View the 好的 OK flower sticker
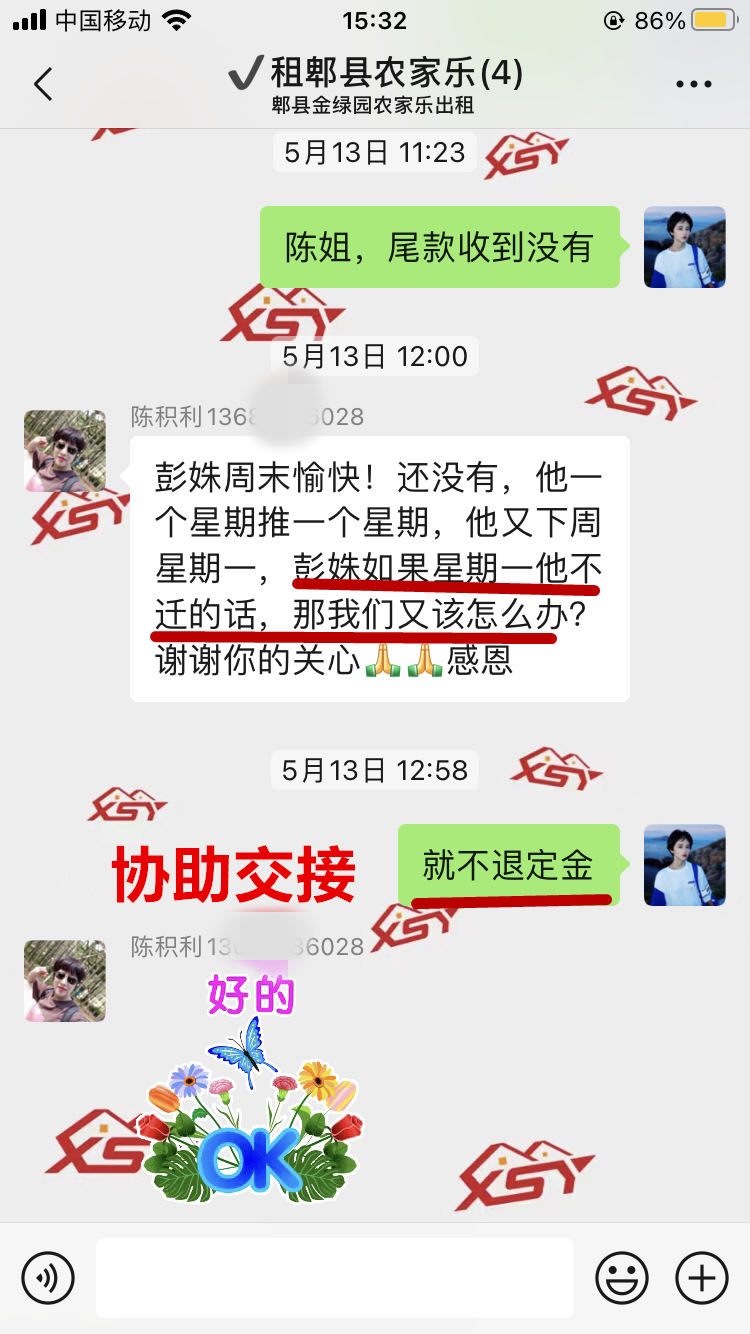Screen dimensions: 750x1334 point(252,1090)
